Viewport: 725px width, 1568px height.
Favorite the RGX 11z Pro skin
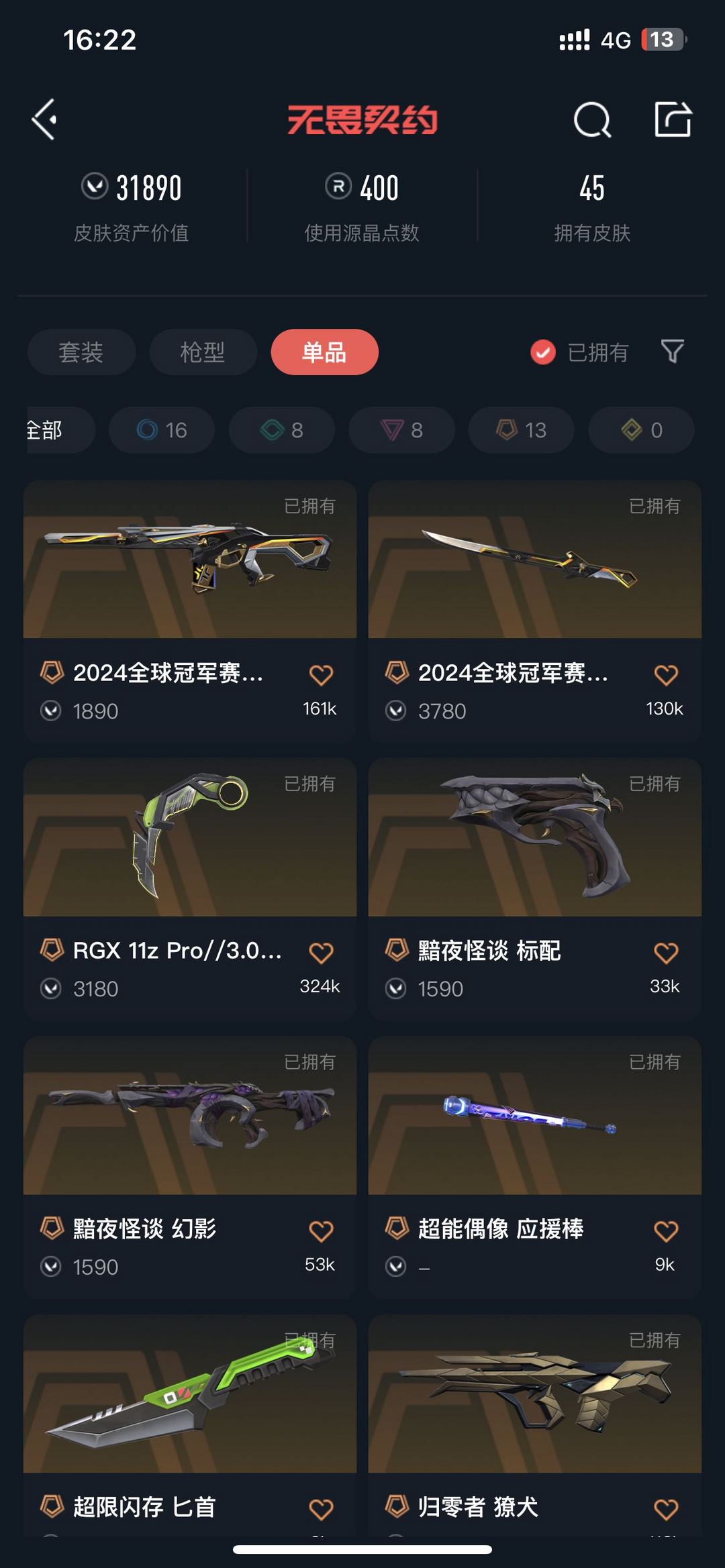point(322,951)
